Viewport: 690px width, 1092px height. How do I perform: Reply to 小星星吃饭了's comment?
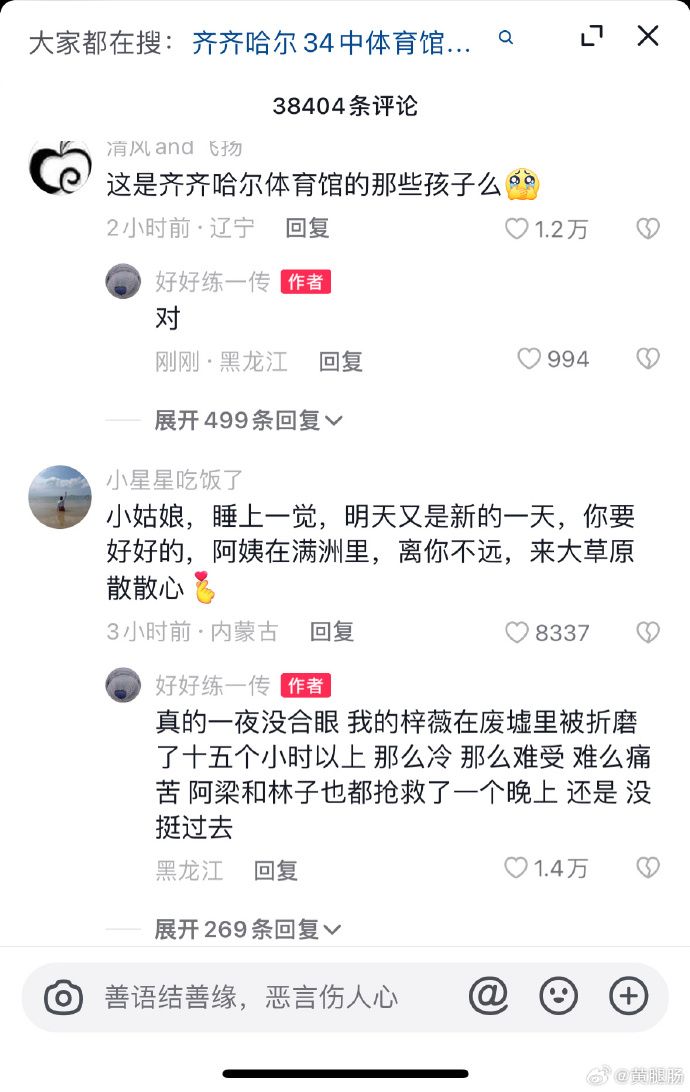click(332, 631)
